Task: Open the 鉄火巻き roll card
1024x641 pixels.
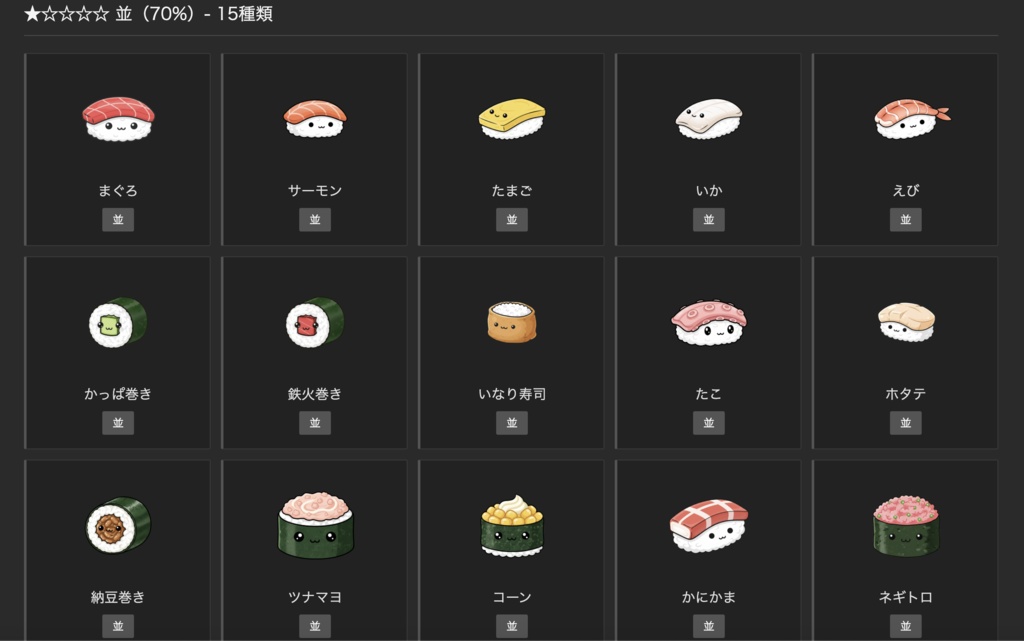Action: pos(315,353)
